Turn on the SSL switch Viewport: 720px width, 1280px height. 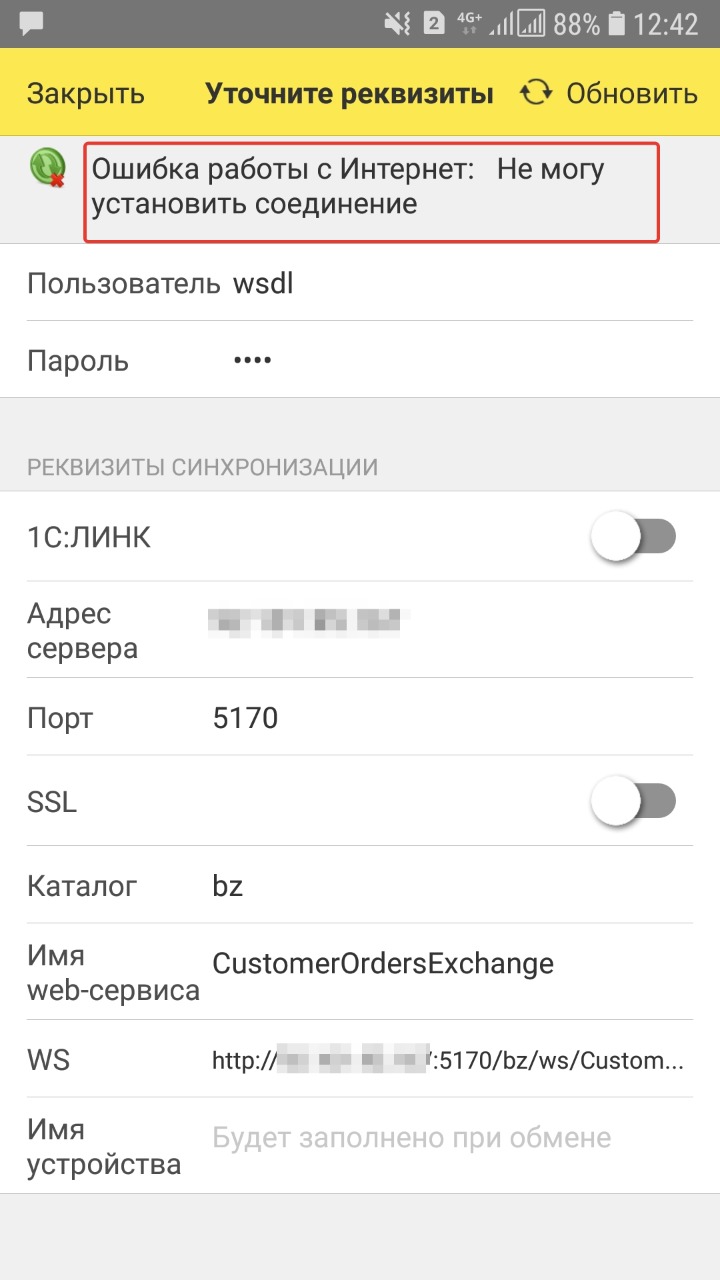pyautogui.click(x=633, y=802)
